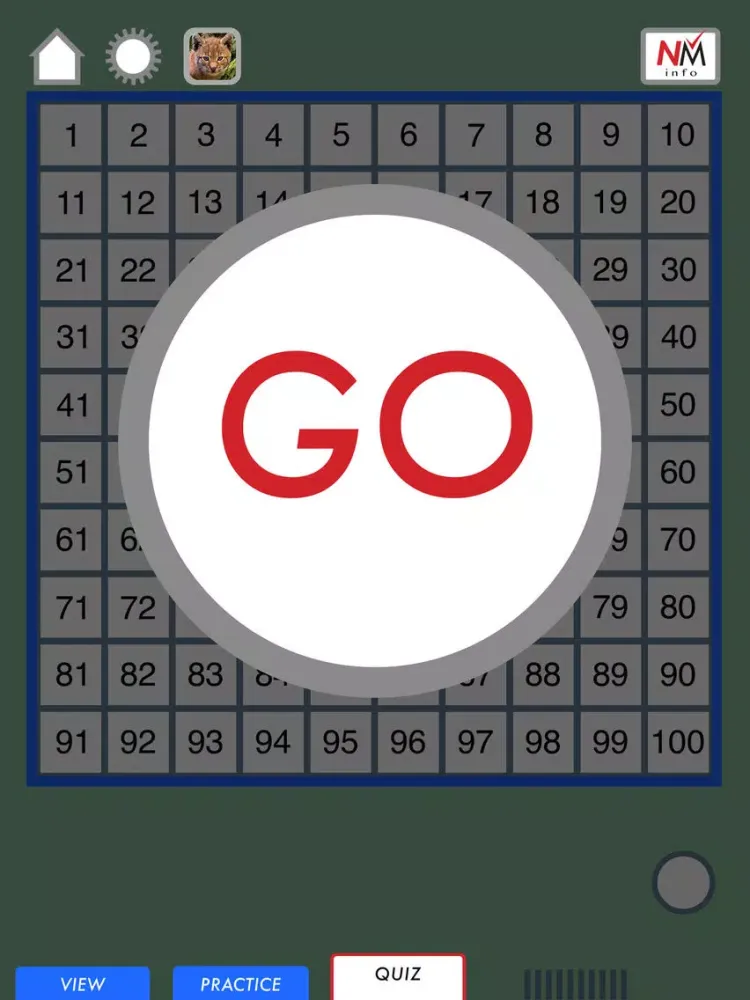Open the NM info button

[680, 56]
